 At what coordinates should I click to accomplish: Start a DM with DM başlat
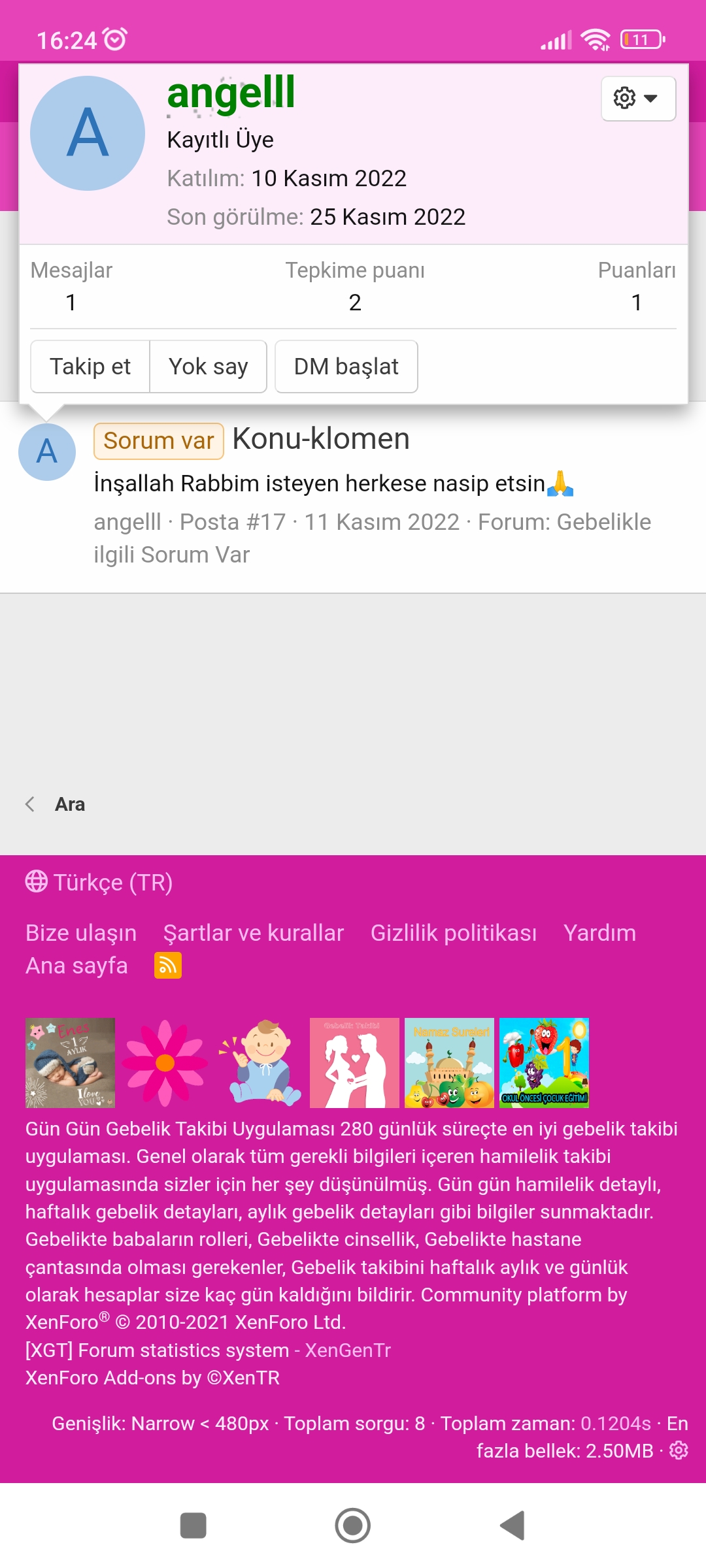[x=346, y=367]
